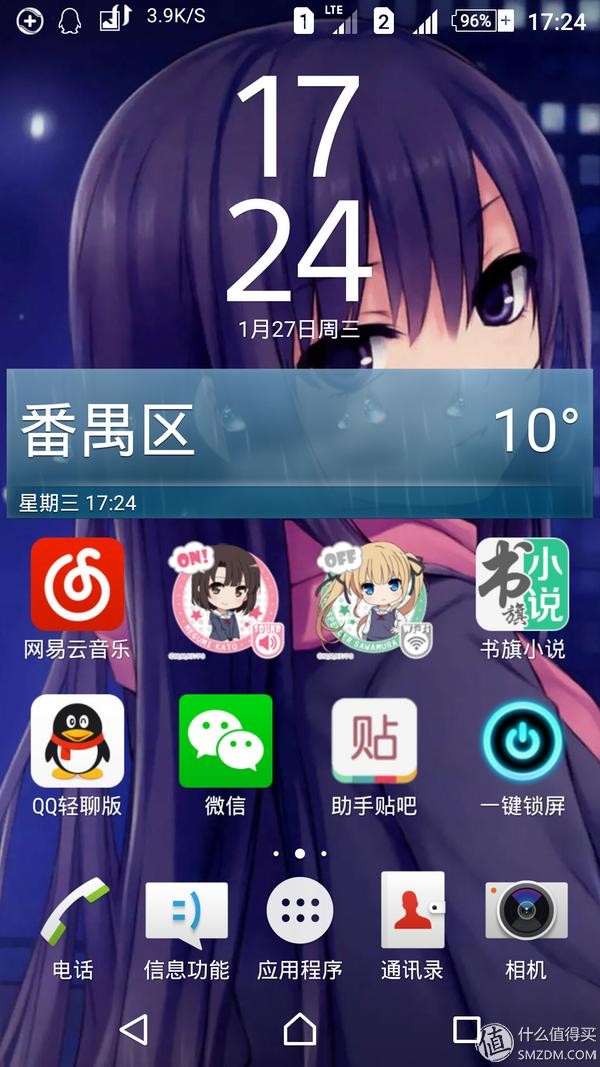Launch the 书旗小说 app

point(522,585)
